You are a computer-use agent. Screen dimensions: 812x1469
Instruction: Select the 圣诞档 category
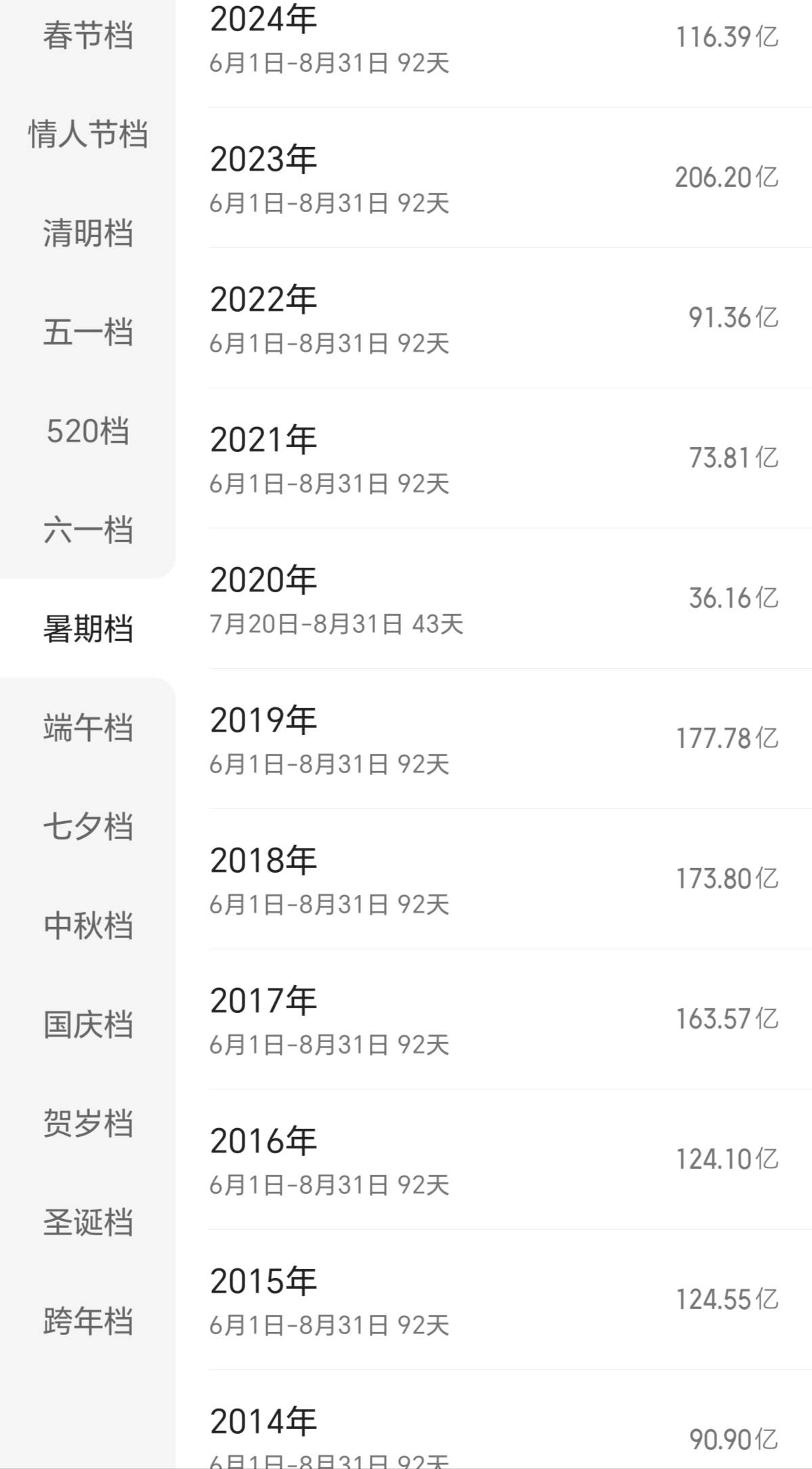(88, 1222)
